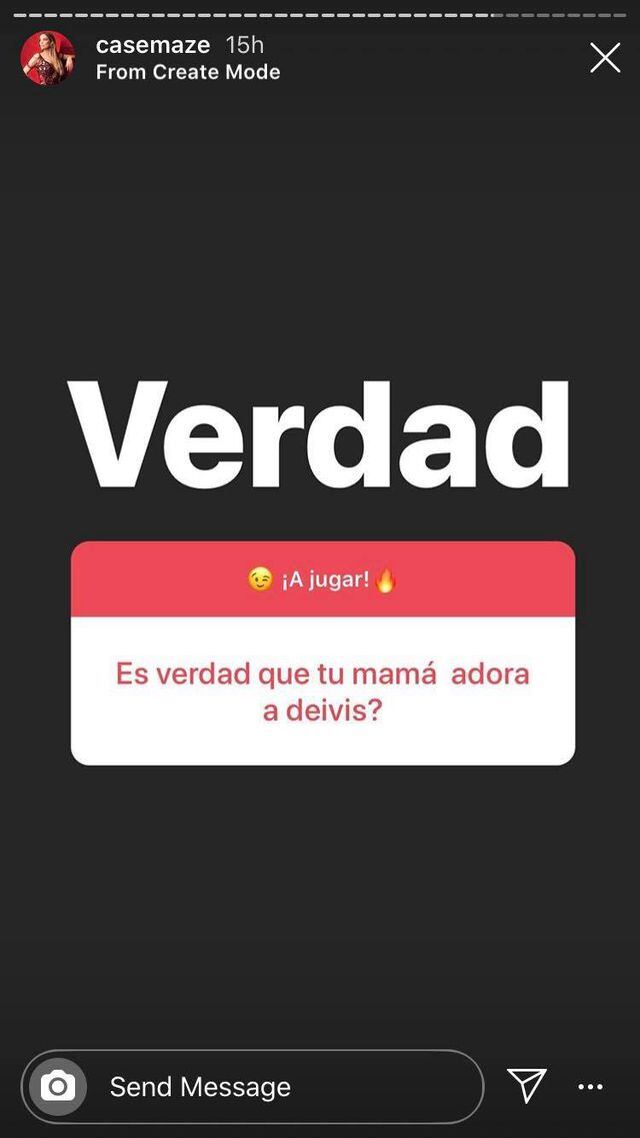This screenshot has height=1138, width=640.
Task: Close the story viewer
Action: coord(604,58)
